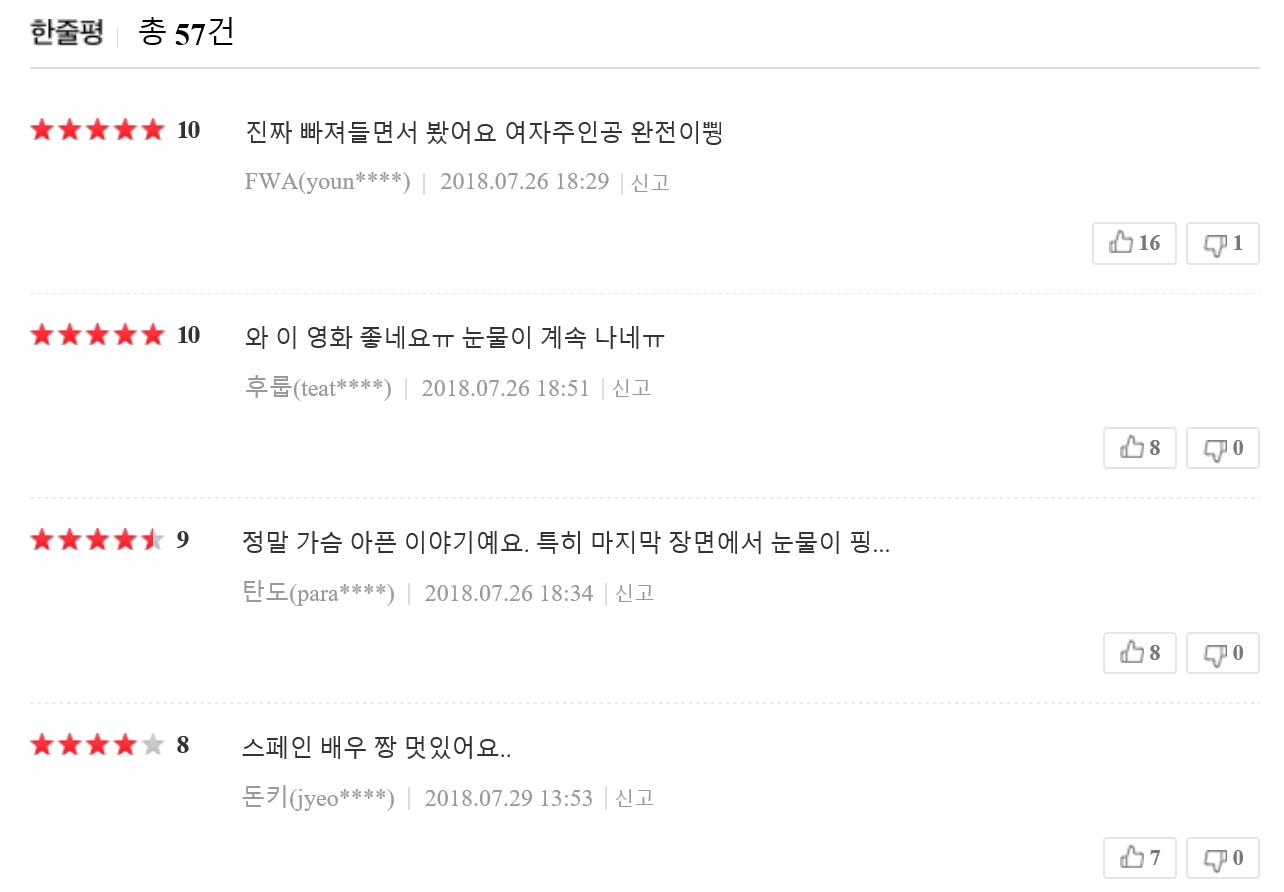Dislike the review by 후룹(teat****)
The image size is (1284, 892).
[x=1222, y=448]
